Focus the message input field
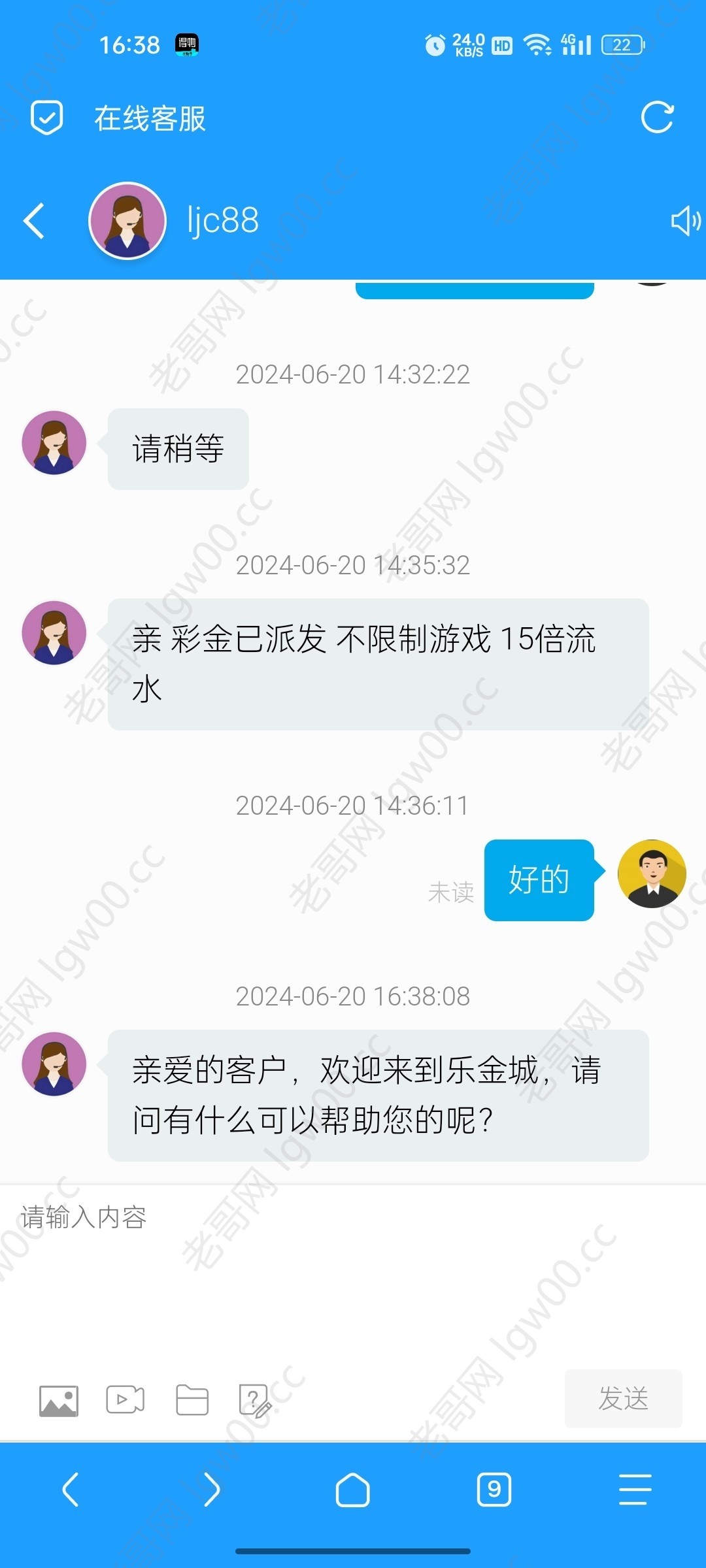 353,1267
